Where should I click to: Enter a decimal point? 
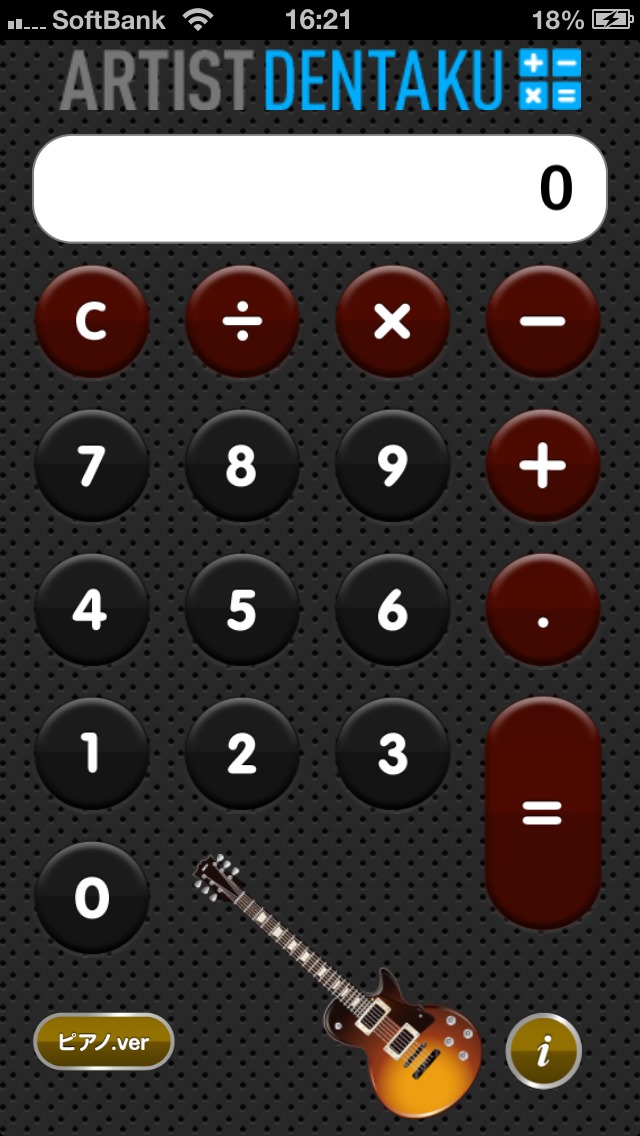point(543,610)
